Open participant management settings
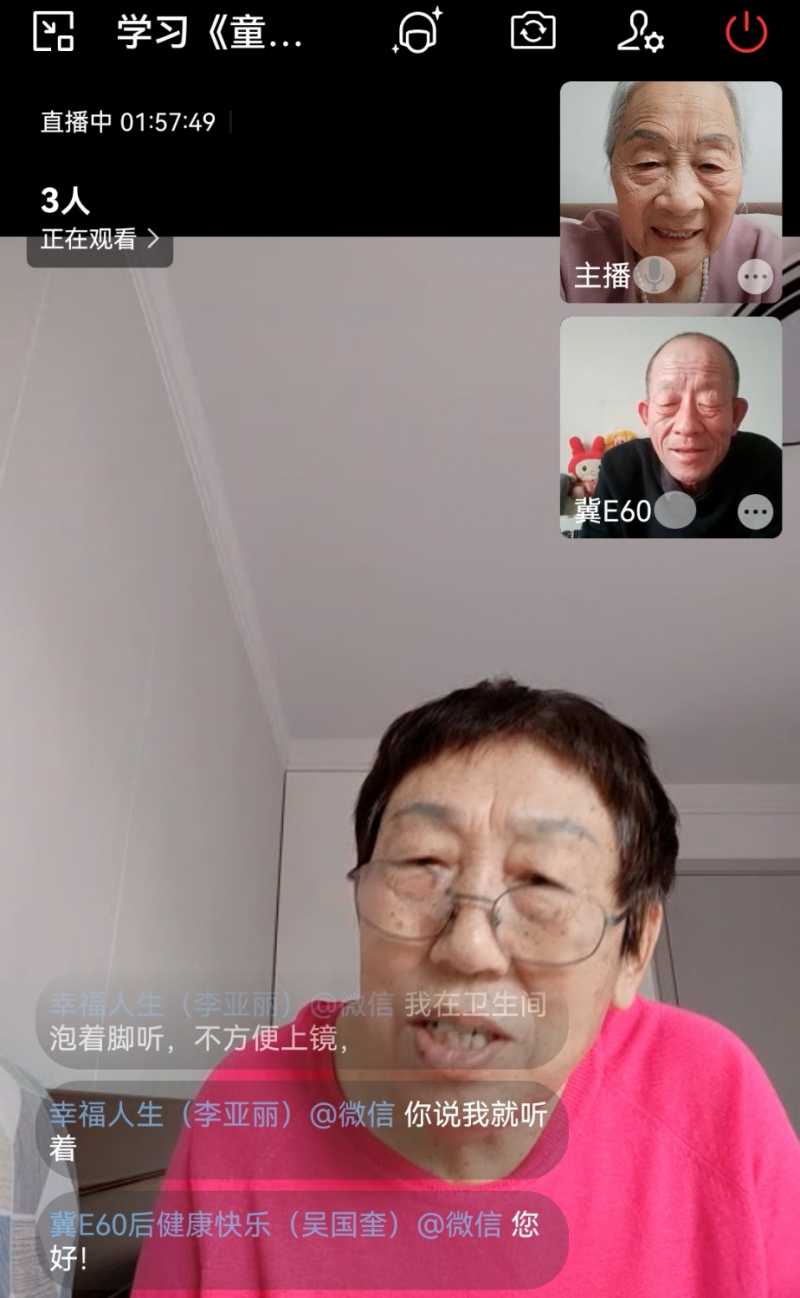 [x=640, y=32]
